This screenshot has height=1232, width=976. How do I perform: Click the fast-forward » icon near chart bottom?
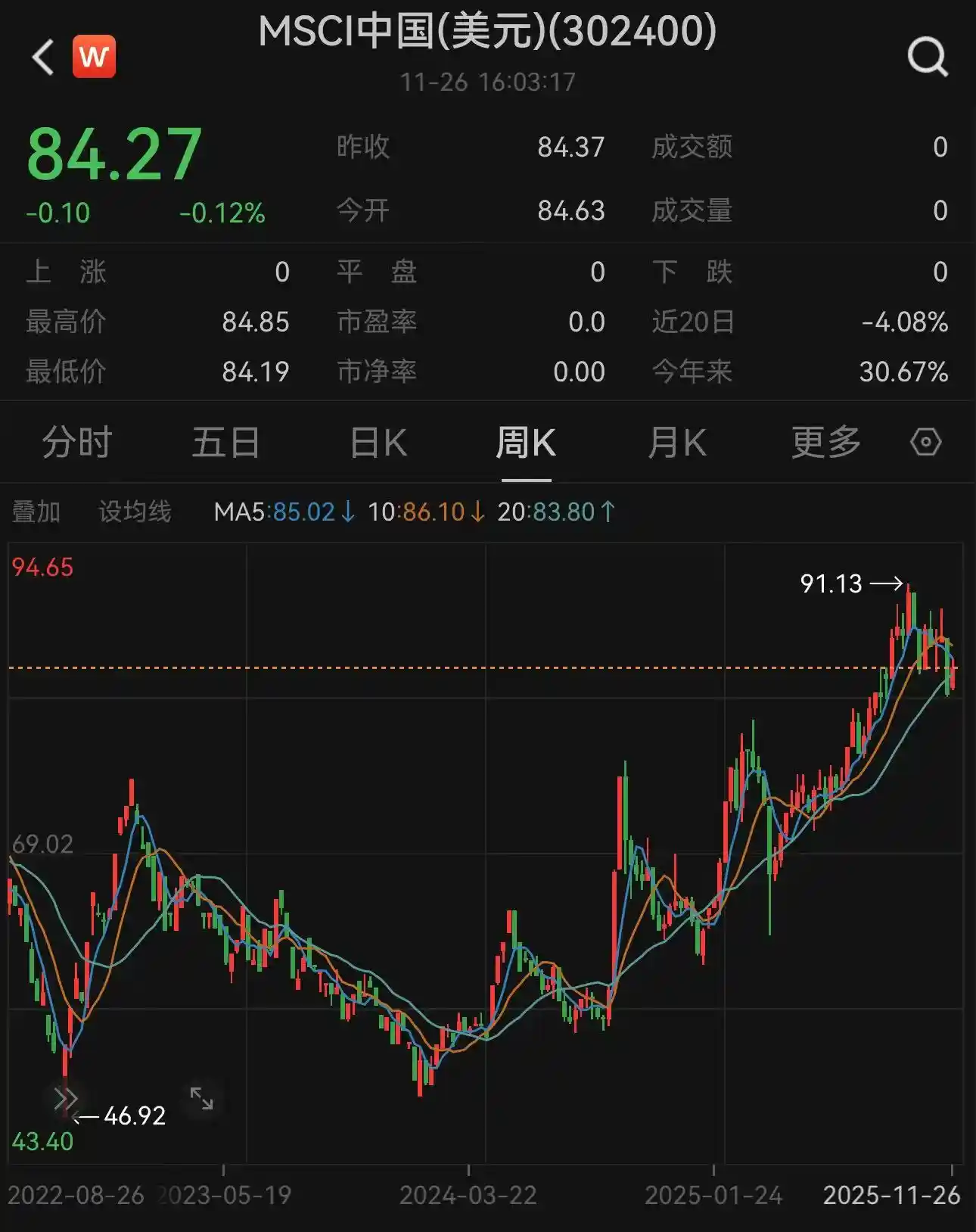65,1099
